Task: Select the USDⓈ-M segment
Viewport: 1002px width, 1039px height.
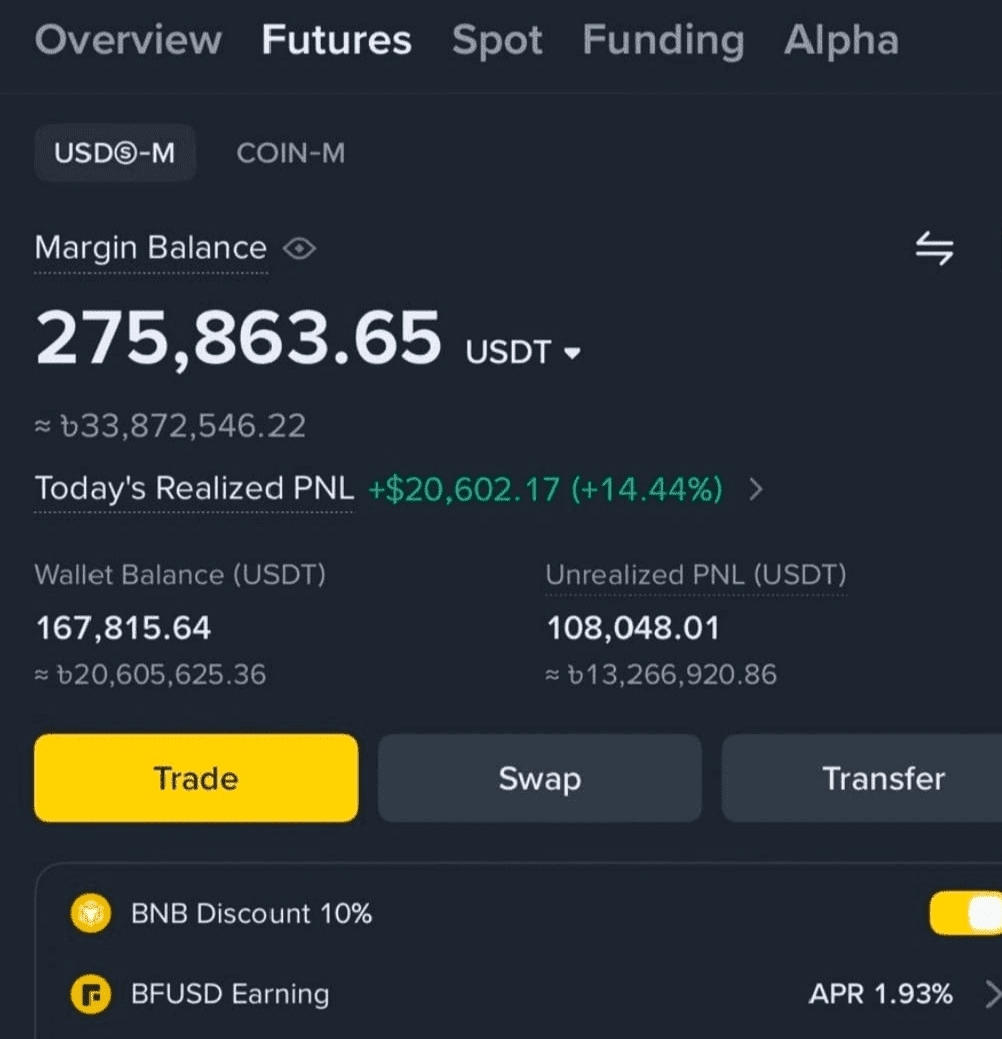Action: point(115,153)
